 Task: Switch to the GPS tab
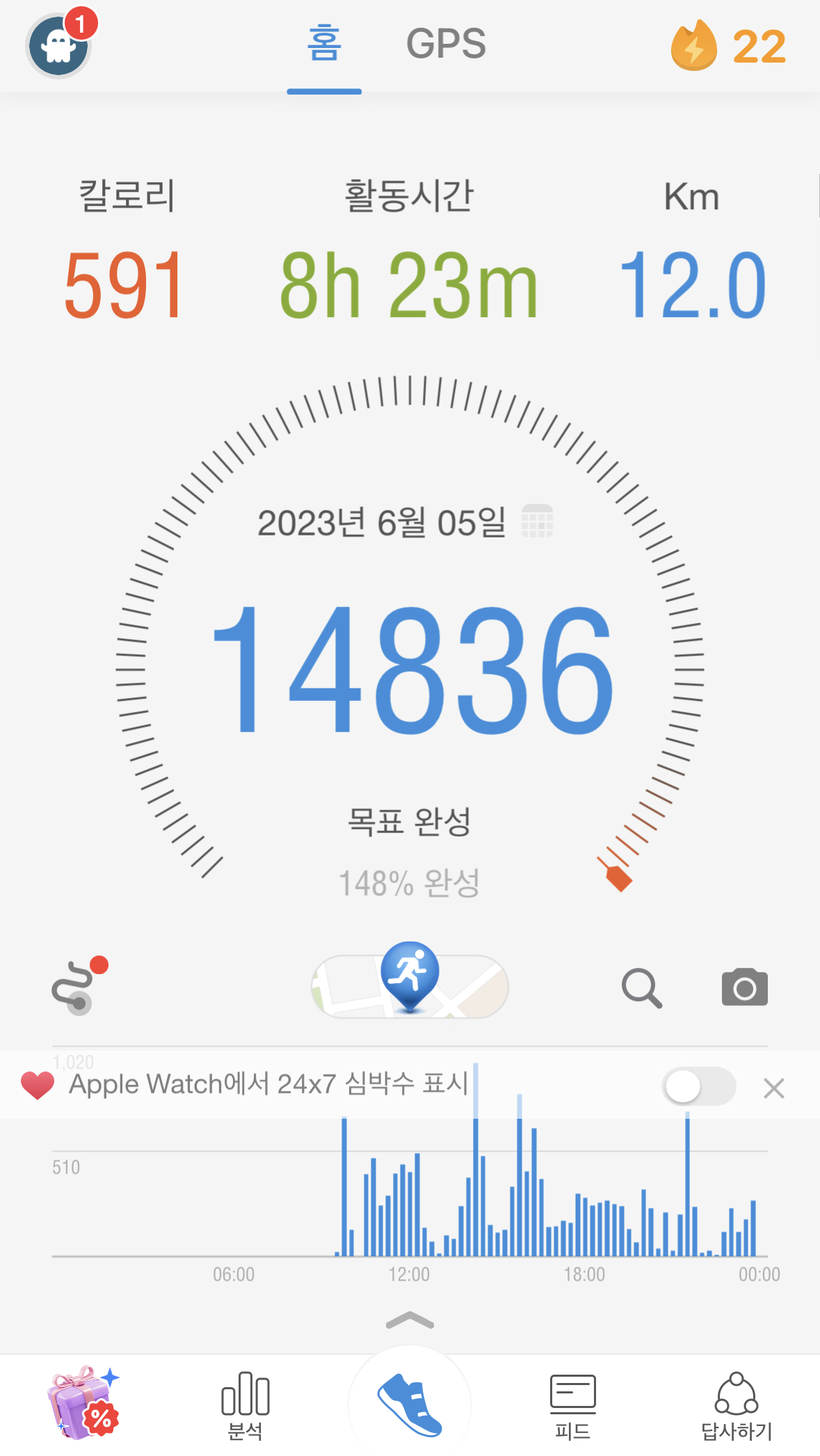[x=445, y=45]
